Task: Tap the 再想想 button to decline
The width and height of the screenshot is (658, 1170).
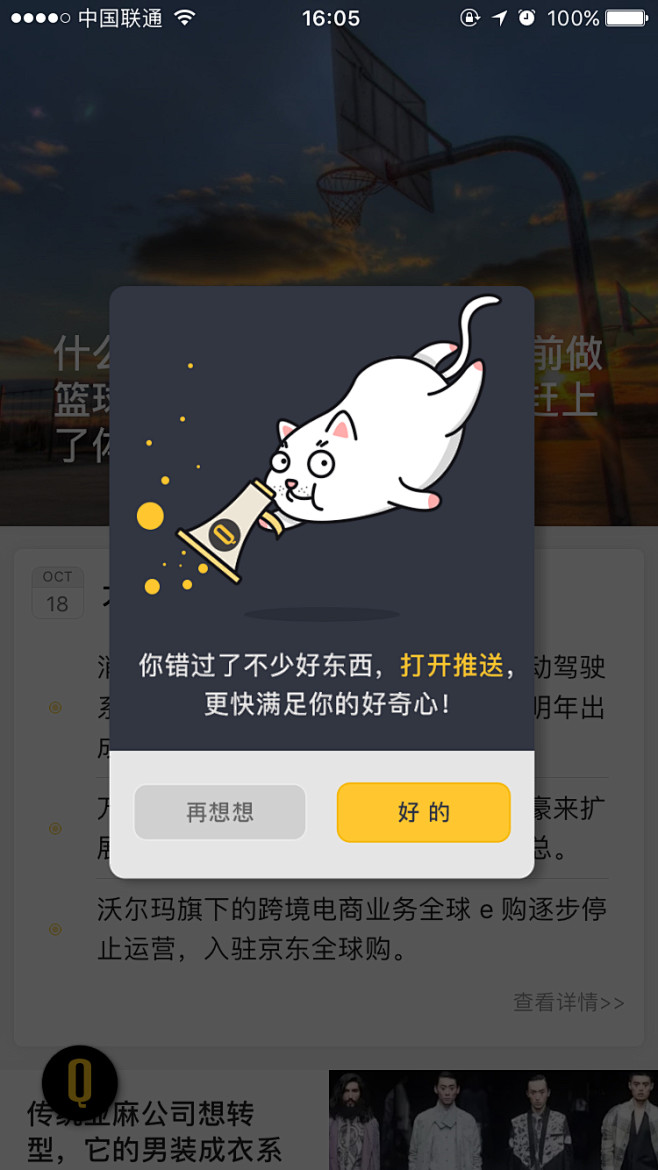Action: (220, 812)
